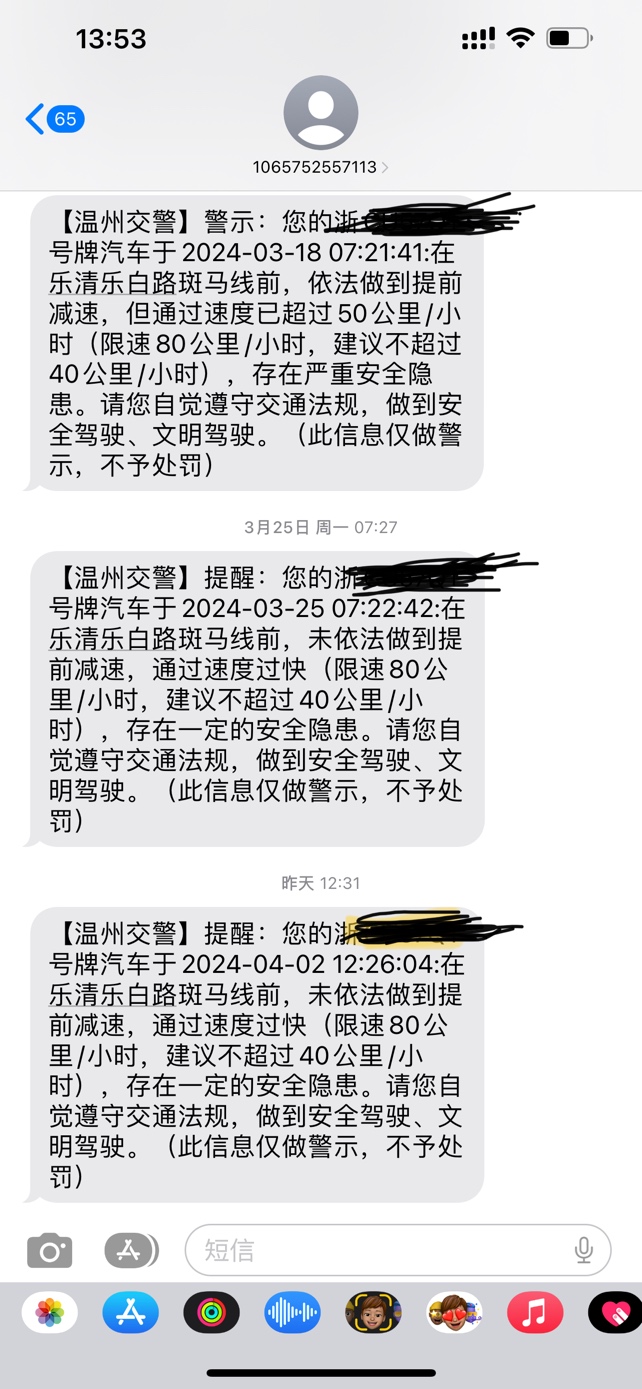Open the Fitness activity rings app
Image resolution: width=642 pixels, height=1389 pixels.
212,1313
